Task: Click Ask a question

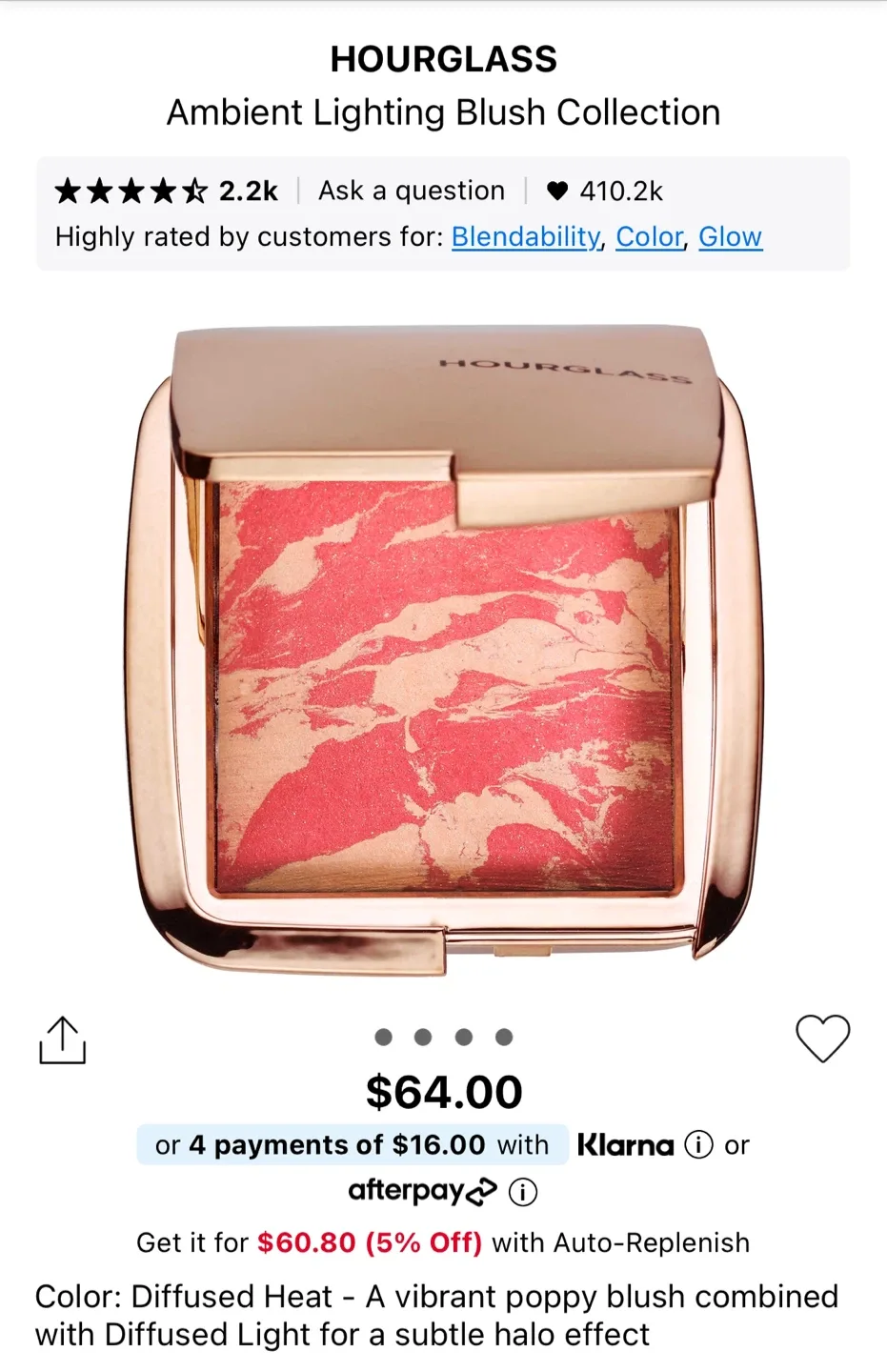Action: 411,191
